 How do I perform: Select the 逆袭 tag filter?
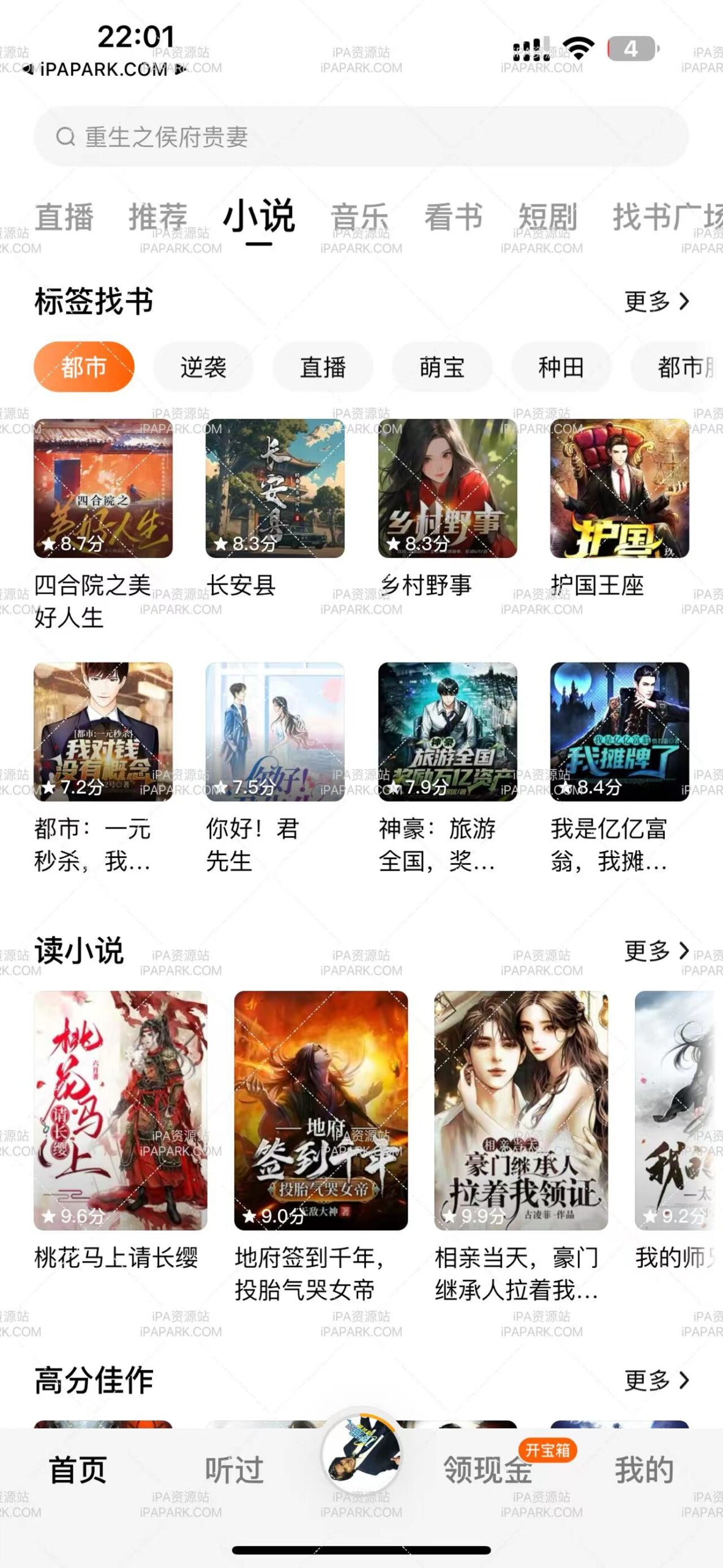click(x=202, y=366)
